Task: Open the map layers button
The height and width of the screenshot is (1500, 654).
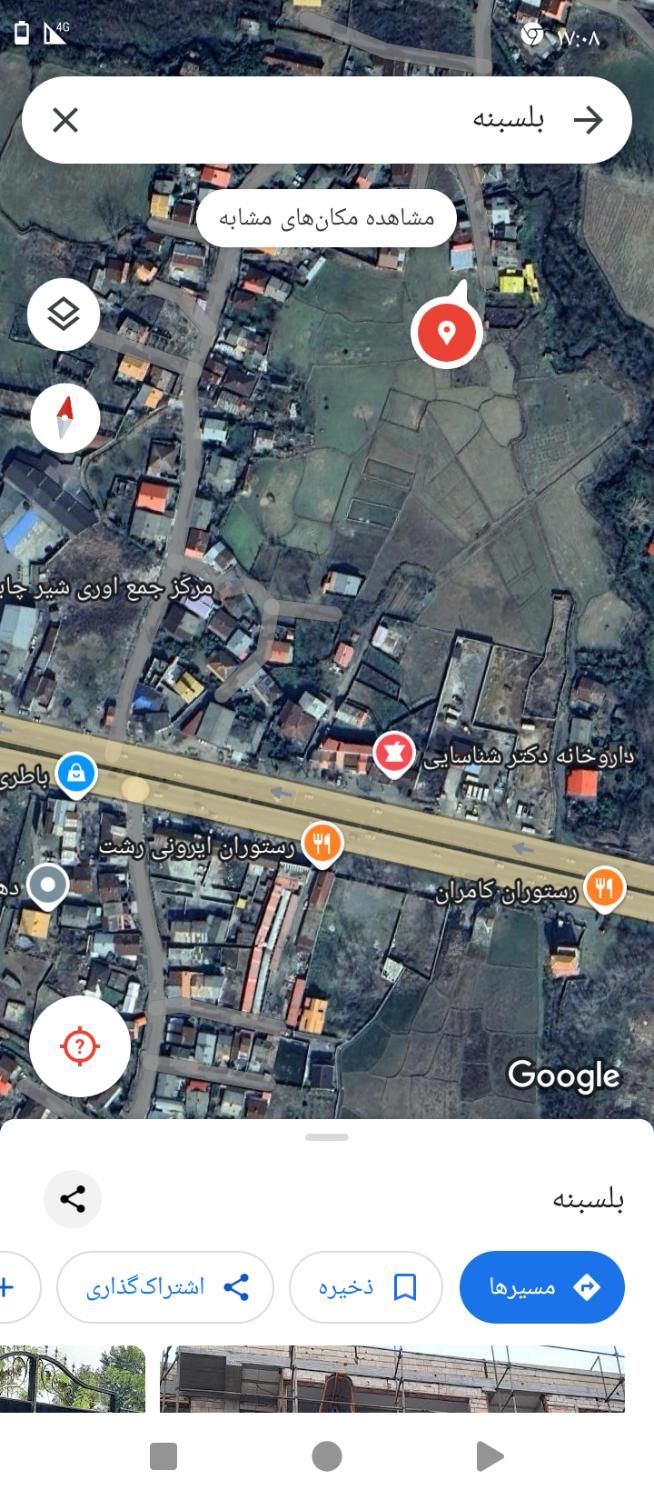Action: click(64, 315)
